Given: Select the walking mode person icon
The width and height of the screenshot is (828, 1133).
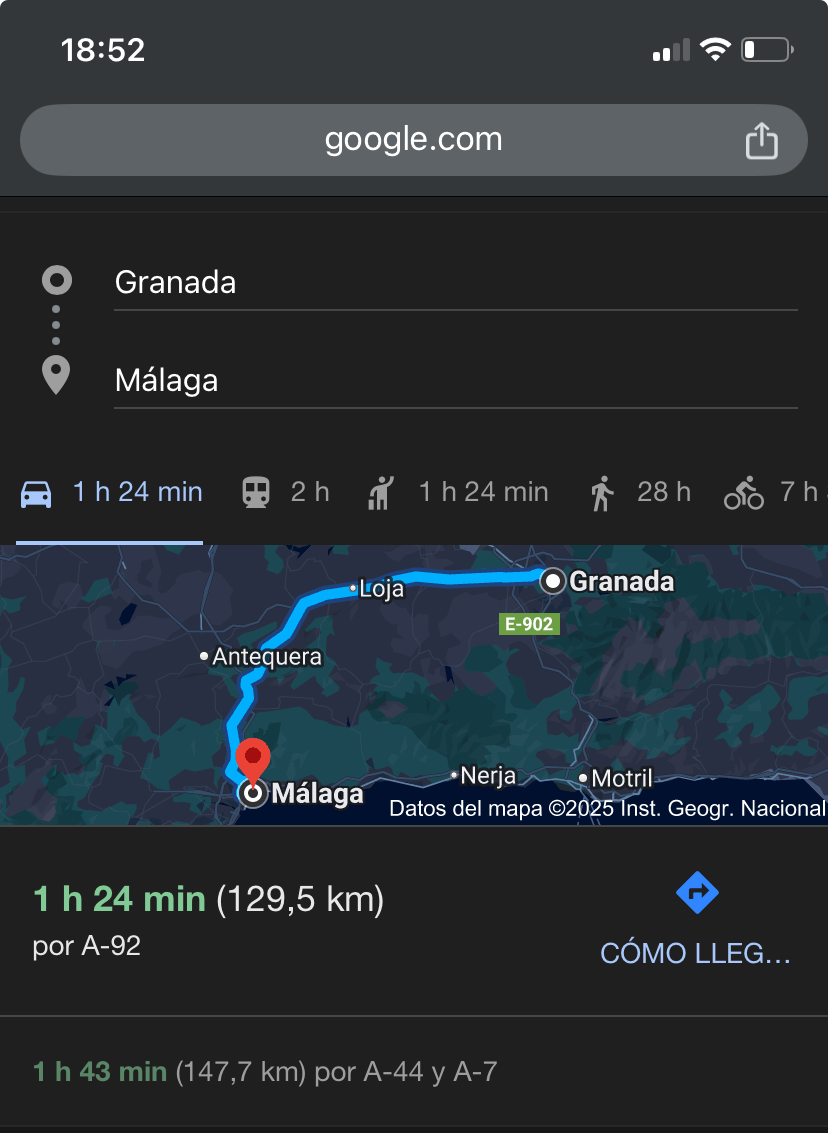Looking at the screenshot, I should pyautogui.click(x=601, y=491).
